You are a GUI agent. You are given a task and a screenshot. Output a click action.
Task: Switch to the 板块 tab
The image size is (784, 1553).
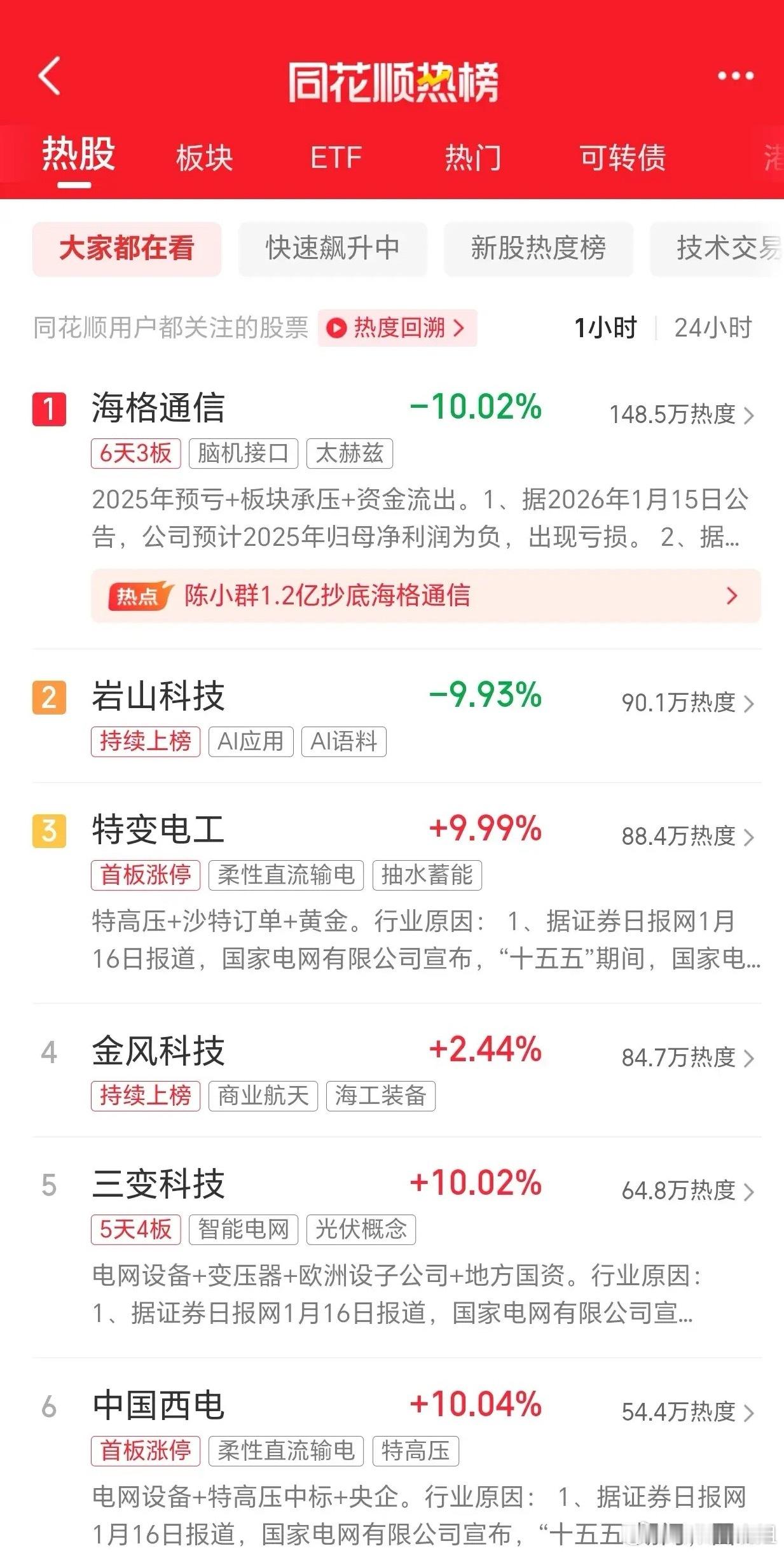pyautogui.click(x=202, y=158)
